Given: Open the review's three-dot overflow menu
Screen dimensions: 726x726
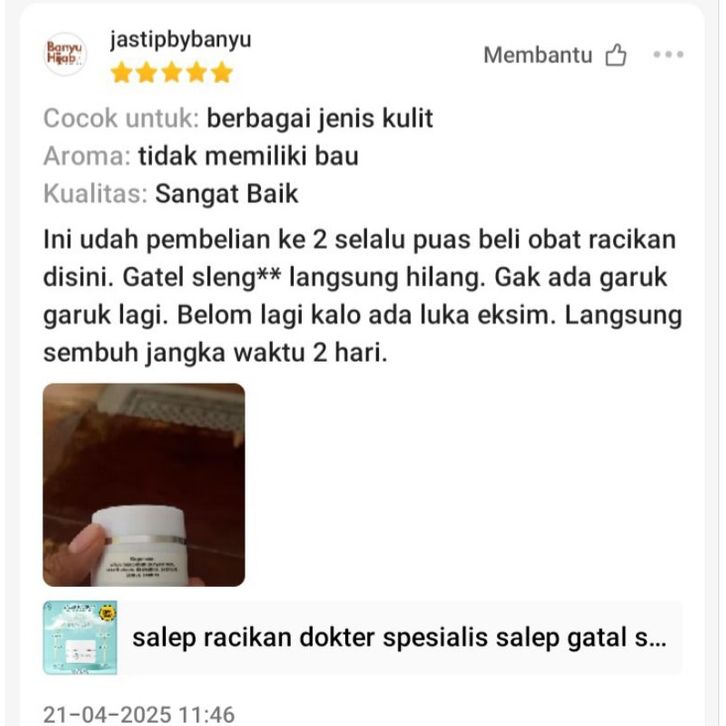Looking at the screenshot, I should click(668, 55).
